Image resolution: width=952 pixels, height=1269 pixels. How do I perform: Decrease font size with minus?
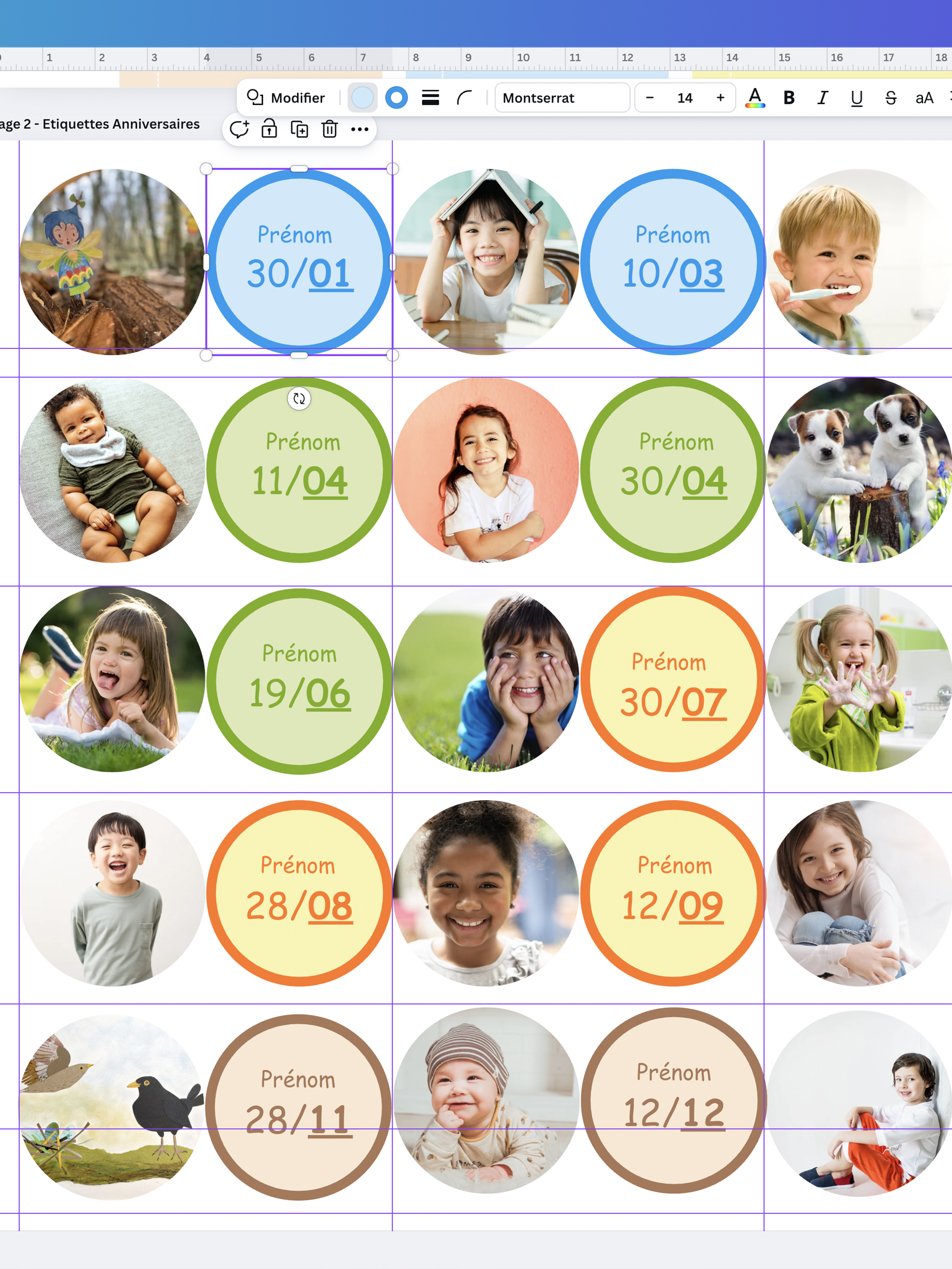pos(650,98)
